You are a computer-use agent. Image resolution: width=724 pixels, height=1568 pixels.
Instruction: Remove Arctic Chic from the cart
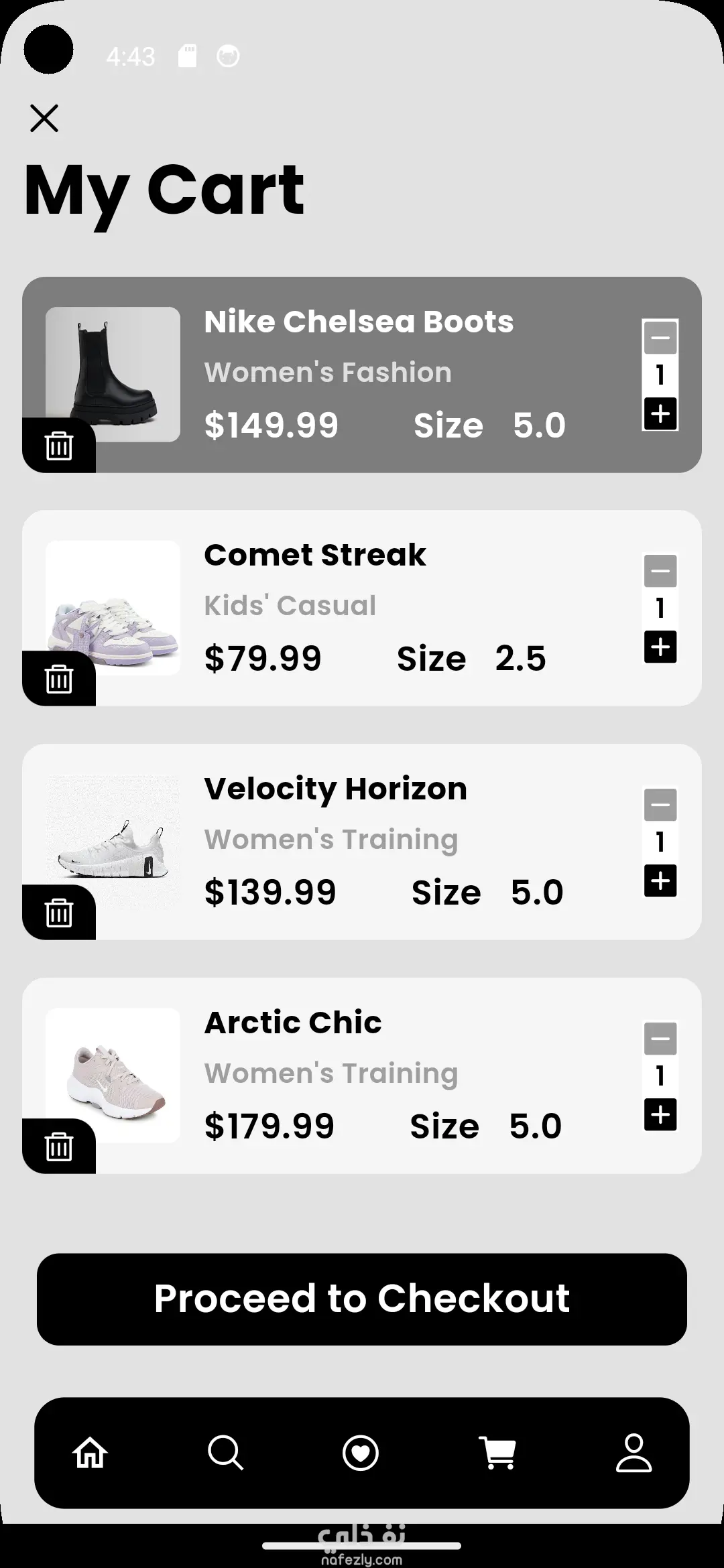59,1147
